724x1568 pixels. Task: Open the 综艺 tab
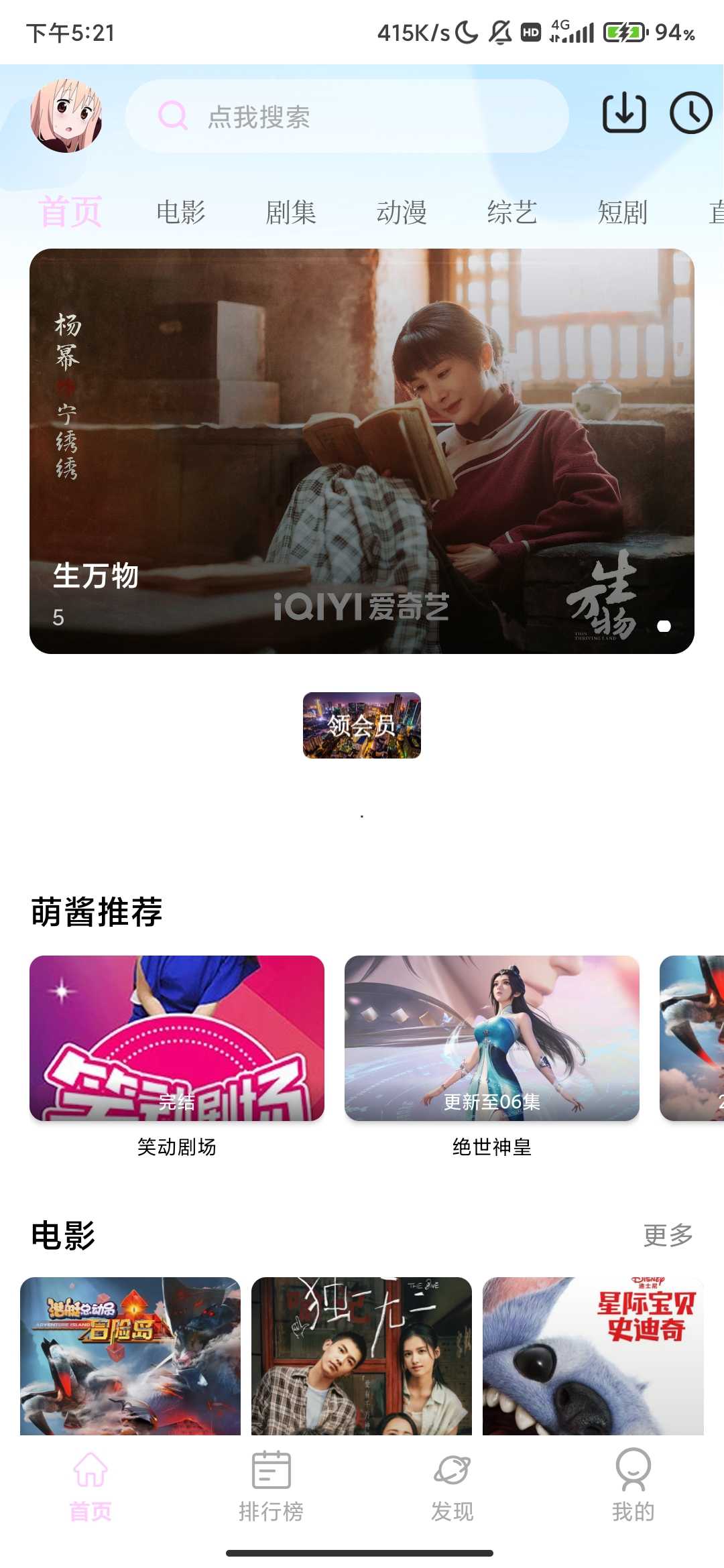point(513,212)
